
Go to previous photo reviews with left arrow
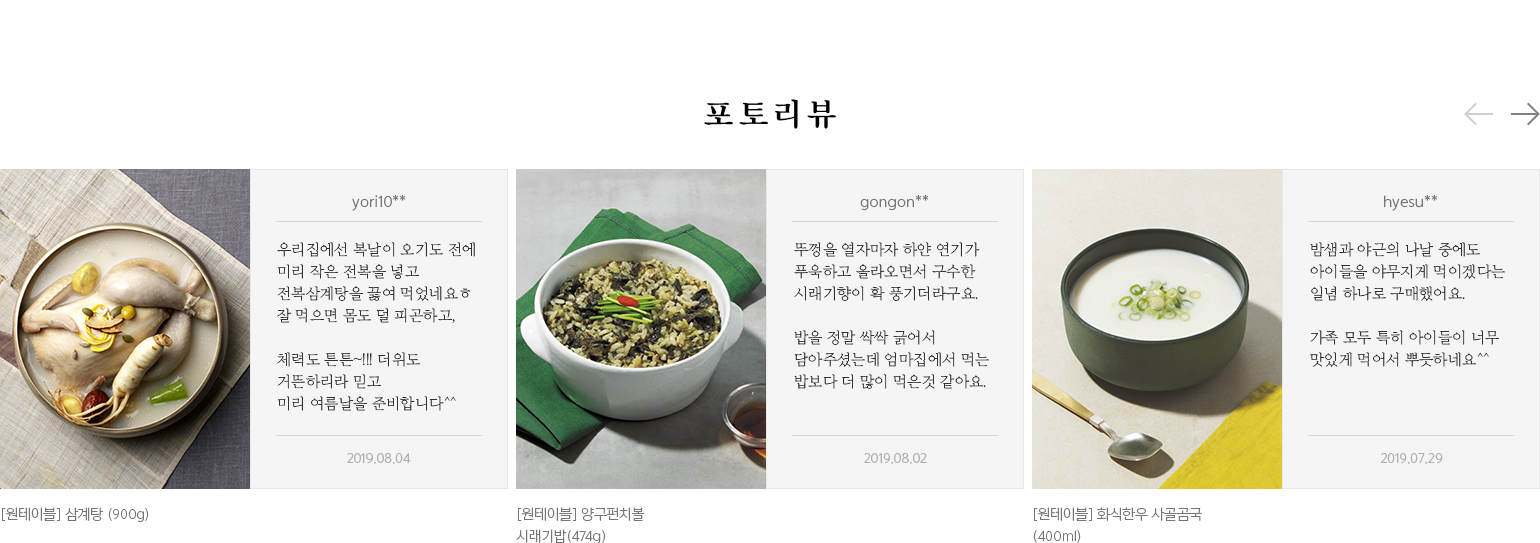[x=1478, y=114]
